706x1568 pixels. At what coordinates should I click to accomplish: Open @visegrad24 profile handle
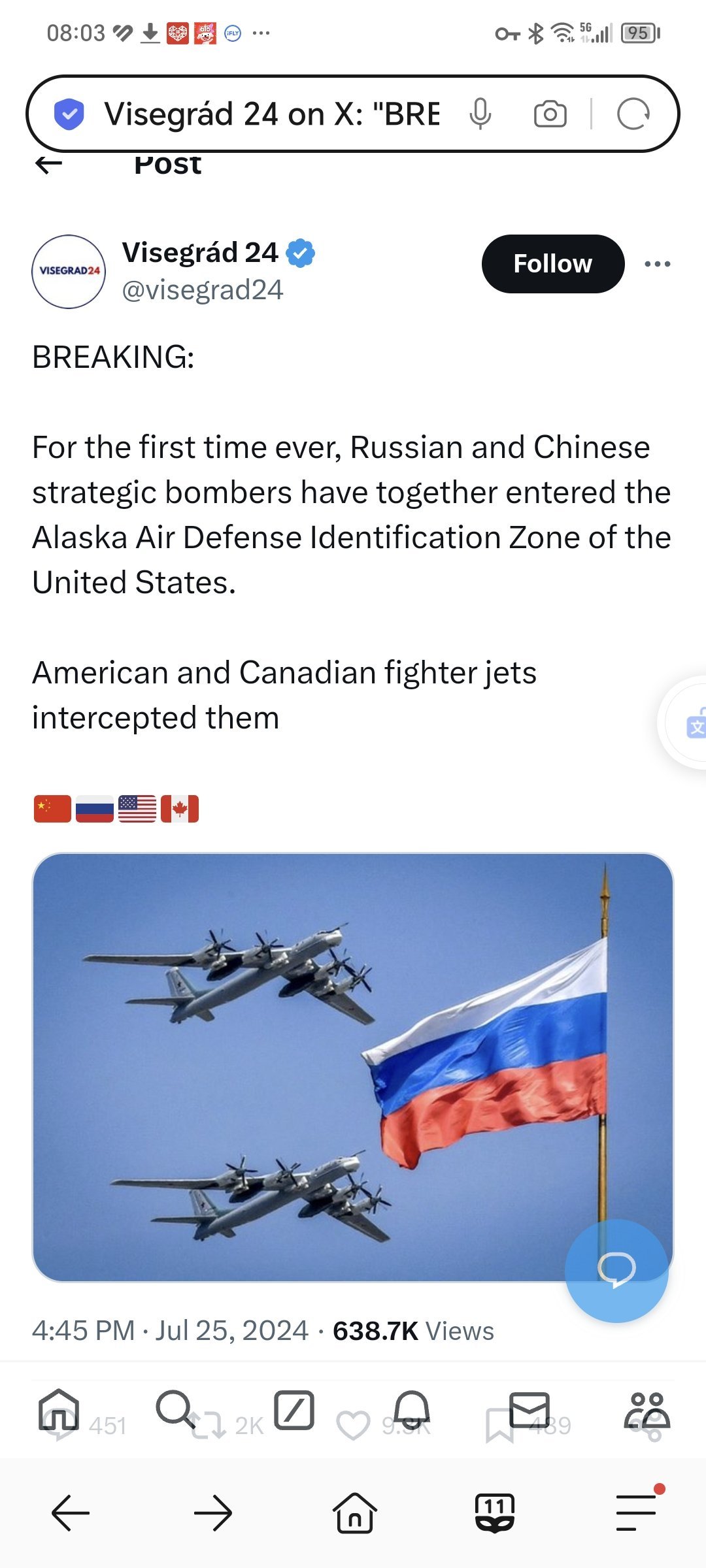pyautogui.click(x=202, y=289)
